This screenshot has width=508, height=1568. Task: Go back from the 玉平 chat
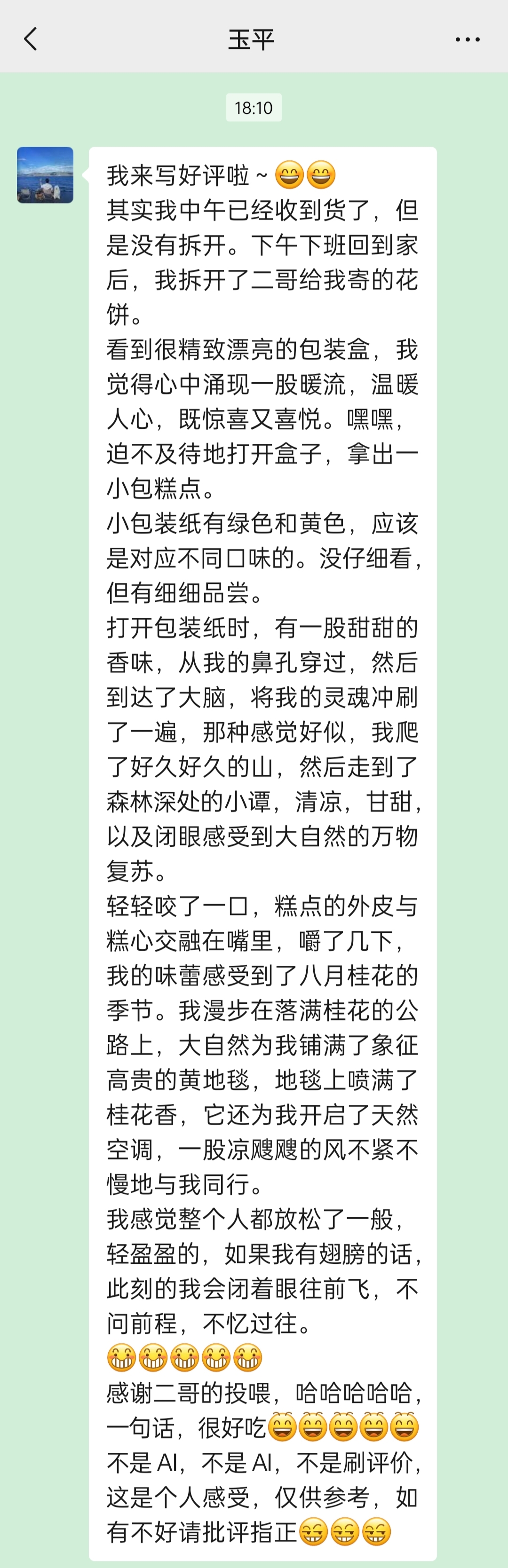[x=31, y=39]
